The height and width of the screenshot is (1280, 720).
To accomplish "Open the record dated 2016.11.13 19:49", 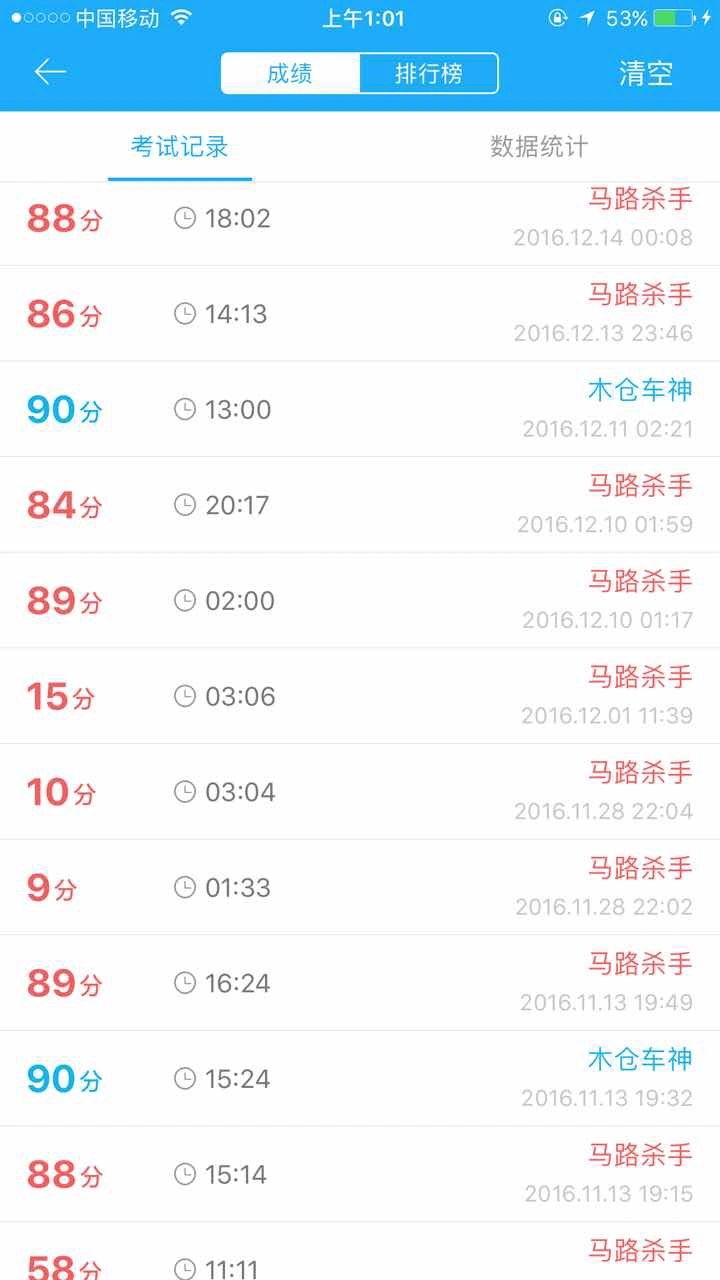I will click(360, 983).
